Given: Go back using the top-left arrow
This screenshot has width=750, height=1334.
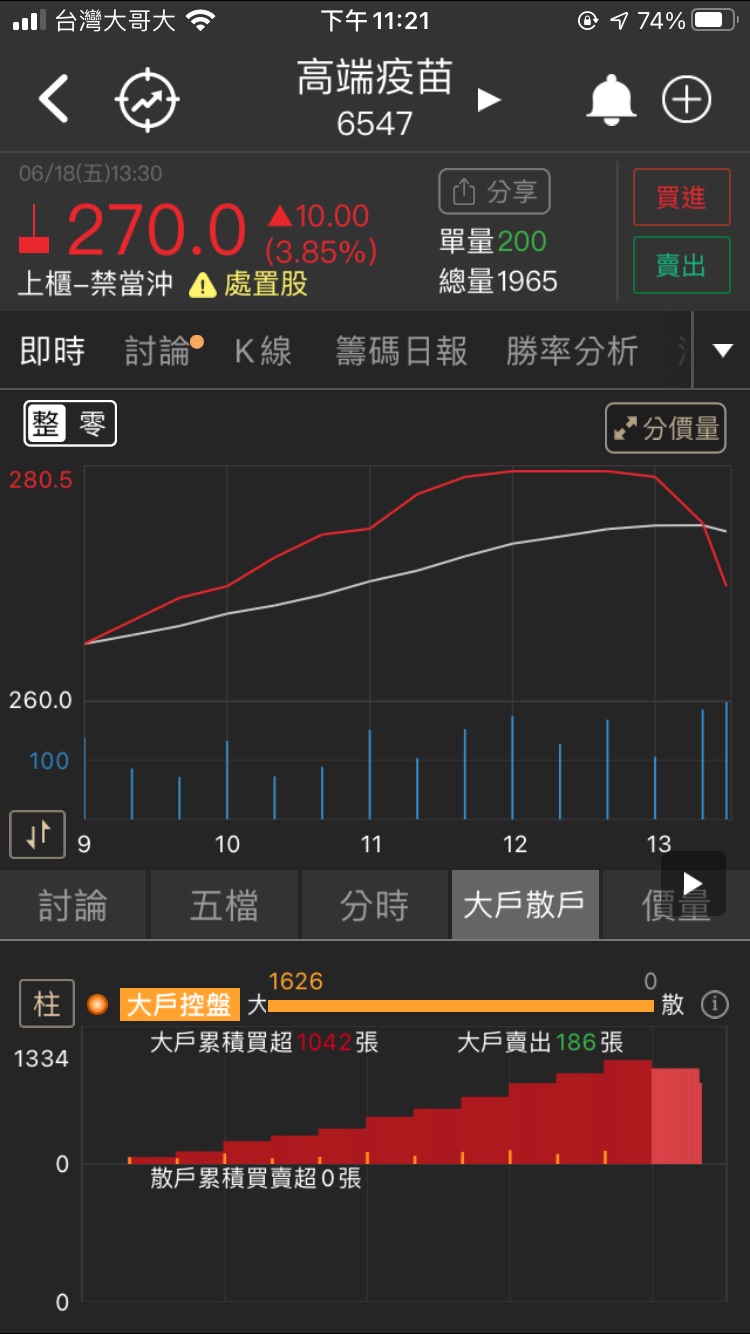Looking at the screenshot, I should click(x=53, y=100).
